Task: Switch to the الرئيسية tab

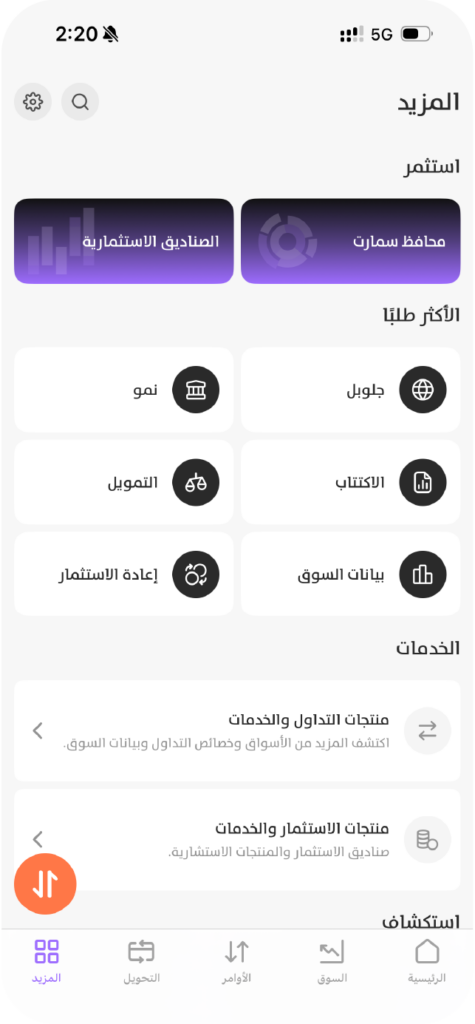Action: 427,961
